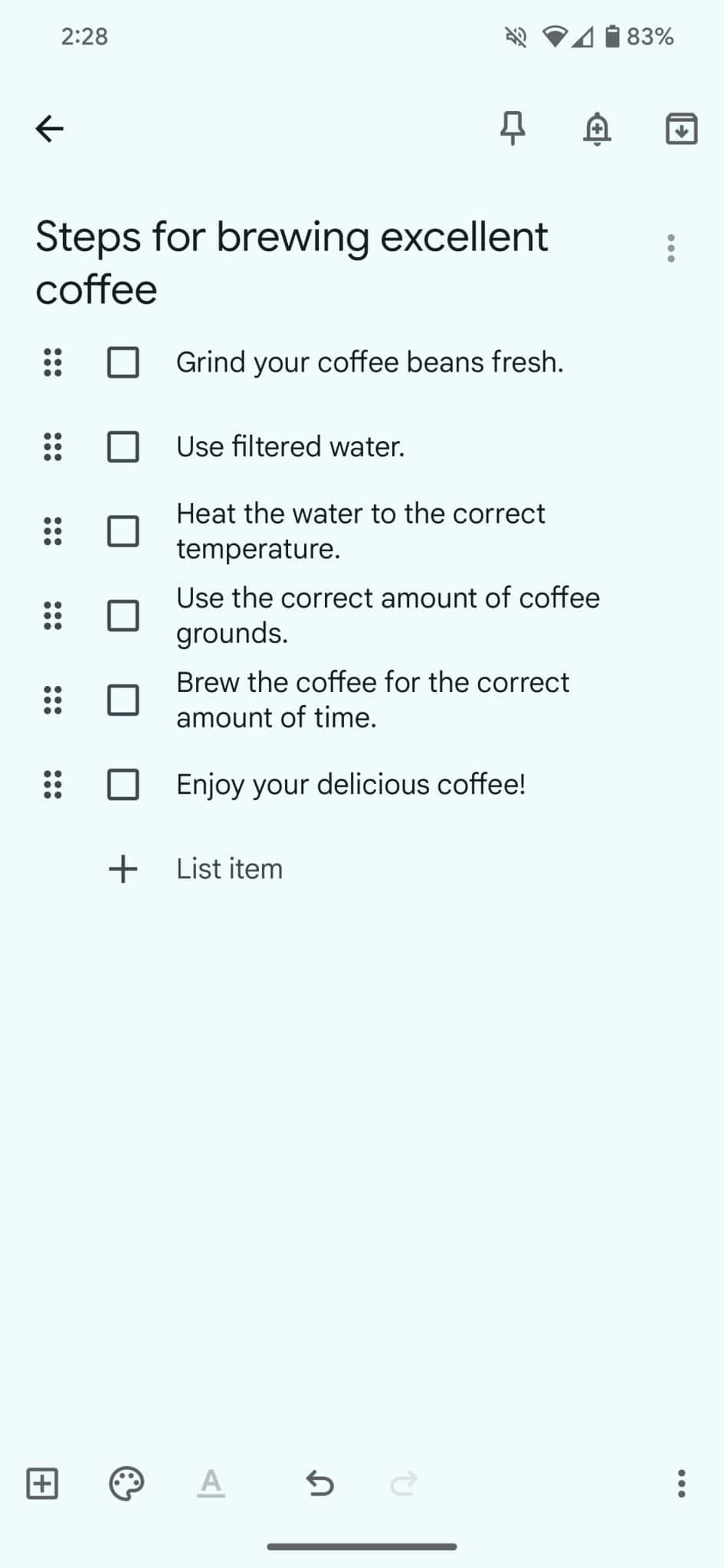The height and width of the screenshot is (1568, 724).
Task: Go back to the notes list
Action: [x=50, y=129]
